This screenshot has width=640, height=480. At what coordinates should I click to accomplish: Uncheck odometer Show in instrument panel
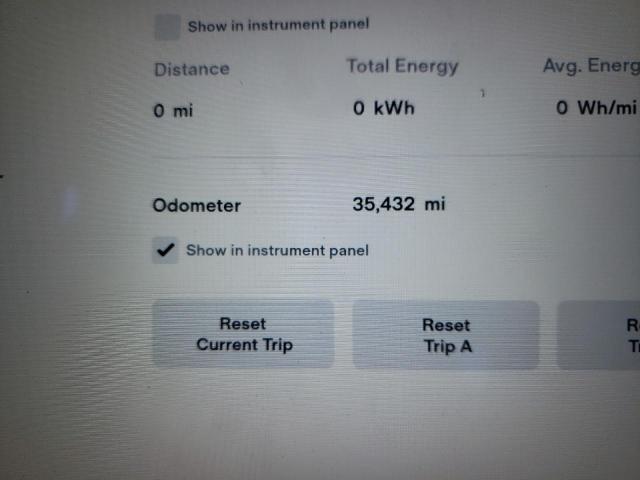(x=166, y=250)
